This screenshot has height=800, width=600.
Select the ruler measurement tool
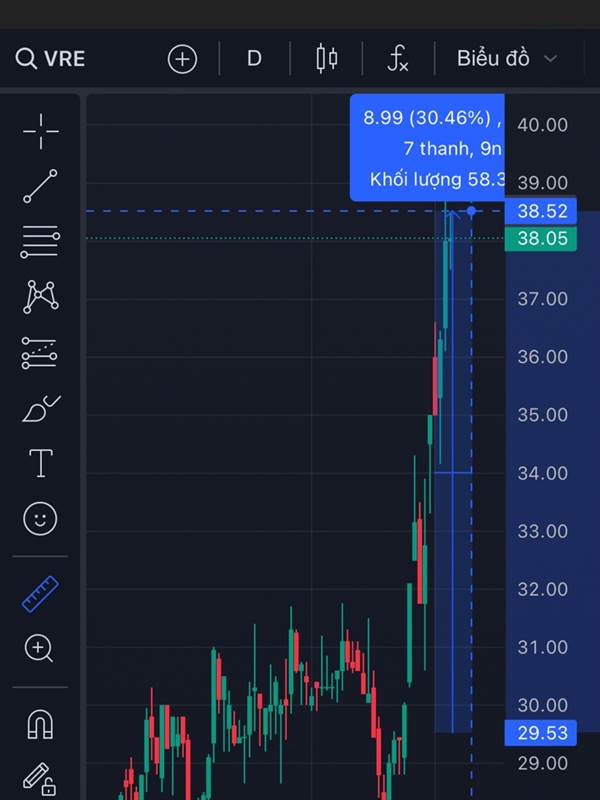[x=40, y=595]
